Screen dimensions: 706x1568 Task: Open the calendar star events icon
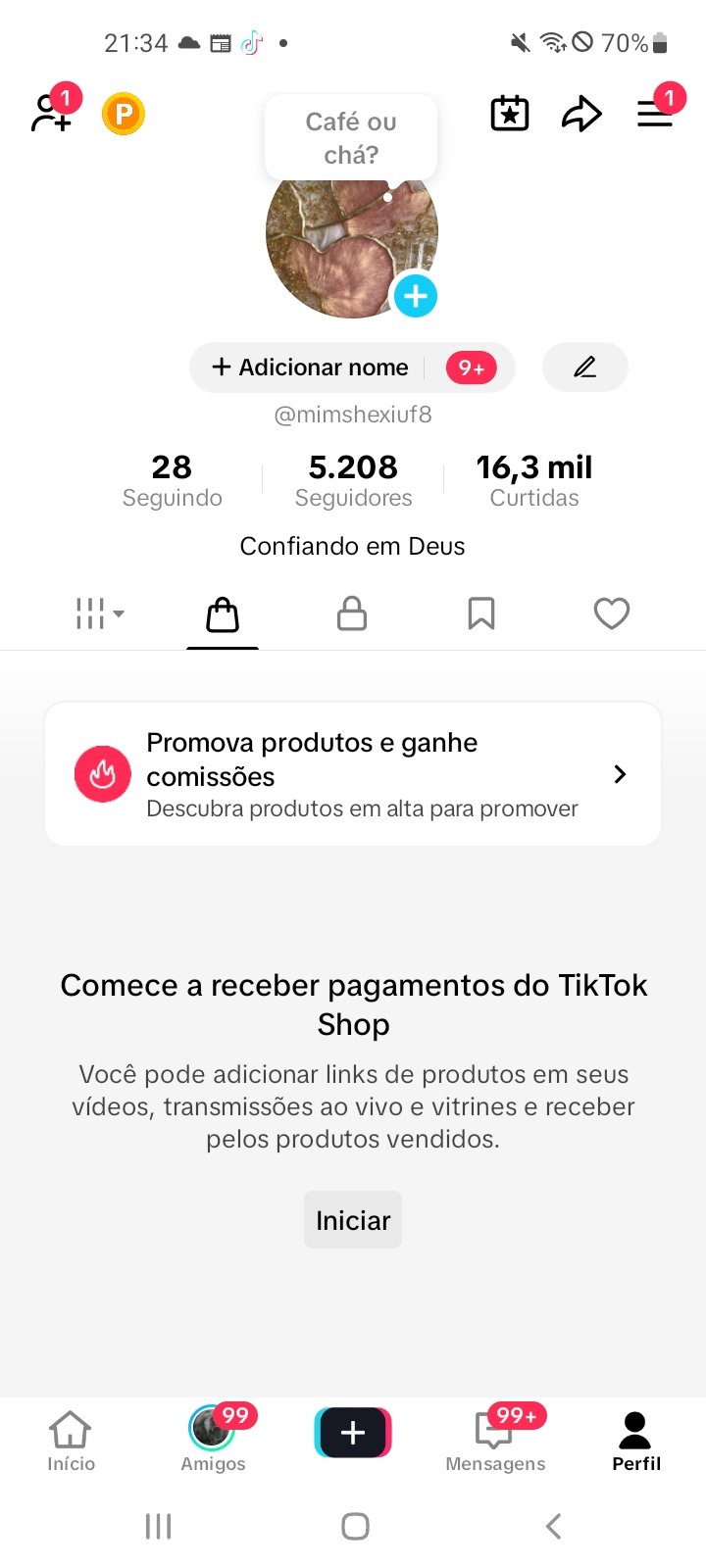[x=510, y=114]
